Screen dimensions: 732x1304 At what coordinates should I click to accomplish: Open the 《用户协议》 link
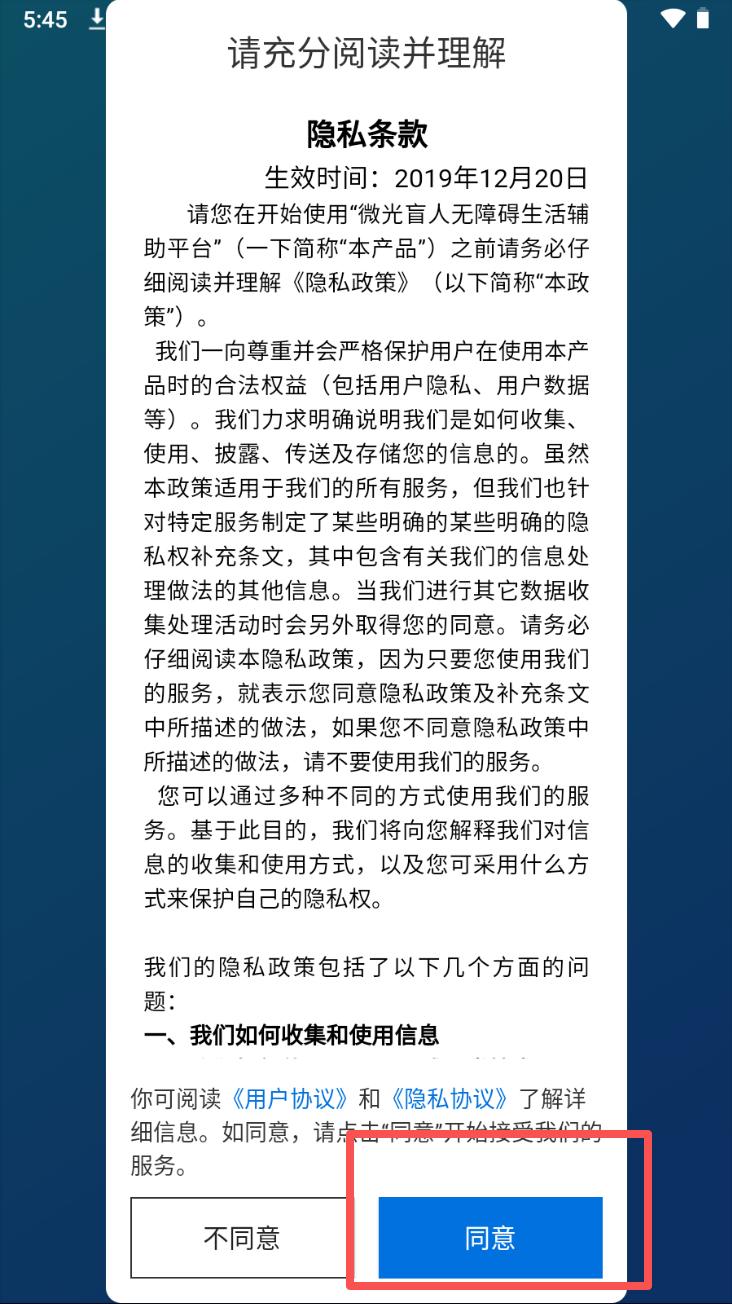tap(289, 1098)
